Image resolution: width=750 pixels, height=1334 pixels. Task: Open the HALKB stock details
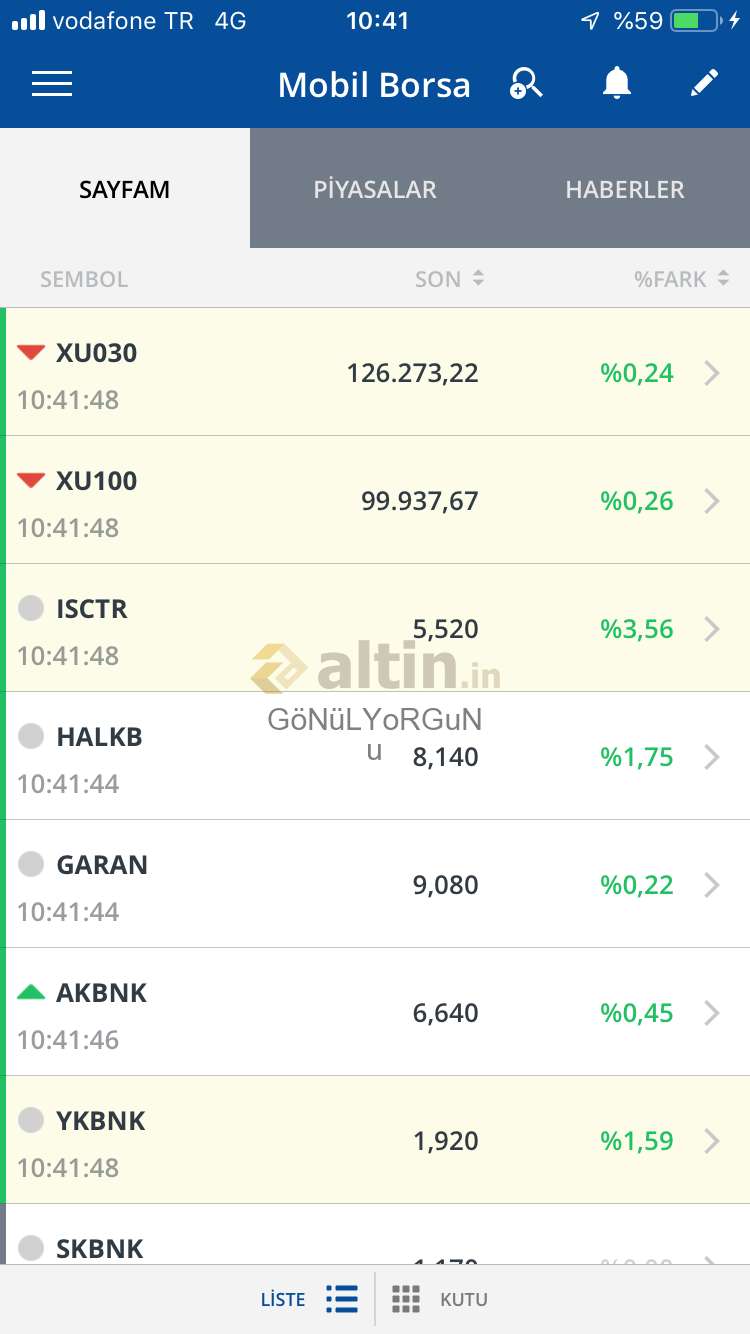coord(375,756)
